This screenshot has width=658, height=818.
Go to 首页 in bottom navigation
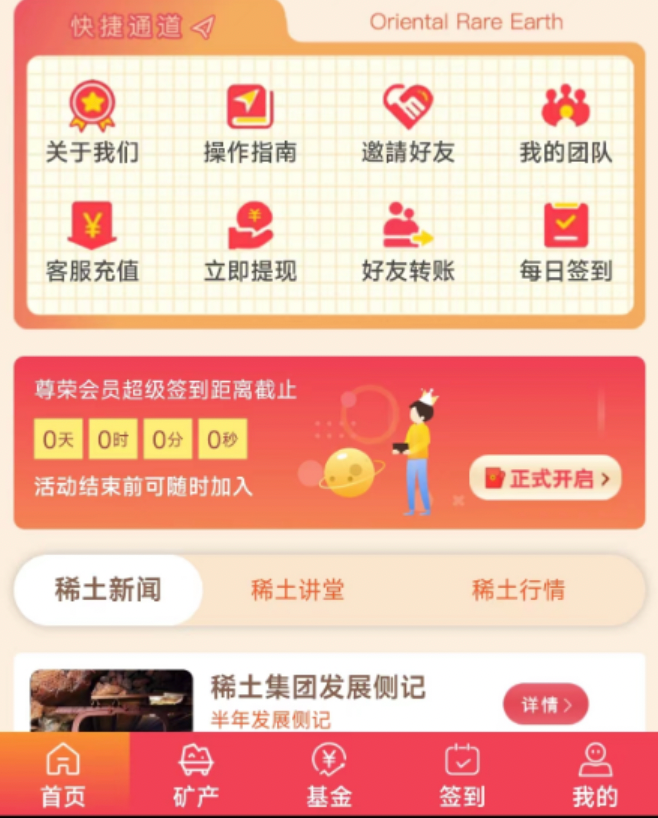[63, 776]
